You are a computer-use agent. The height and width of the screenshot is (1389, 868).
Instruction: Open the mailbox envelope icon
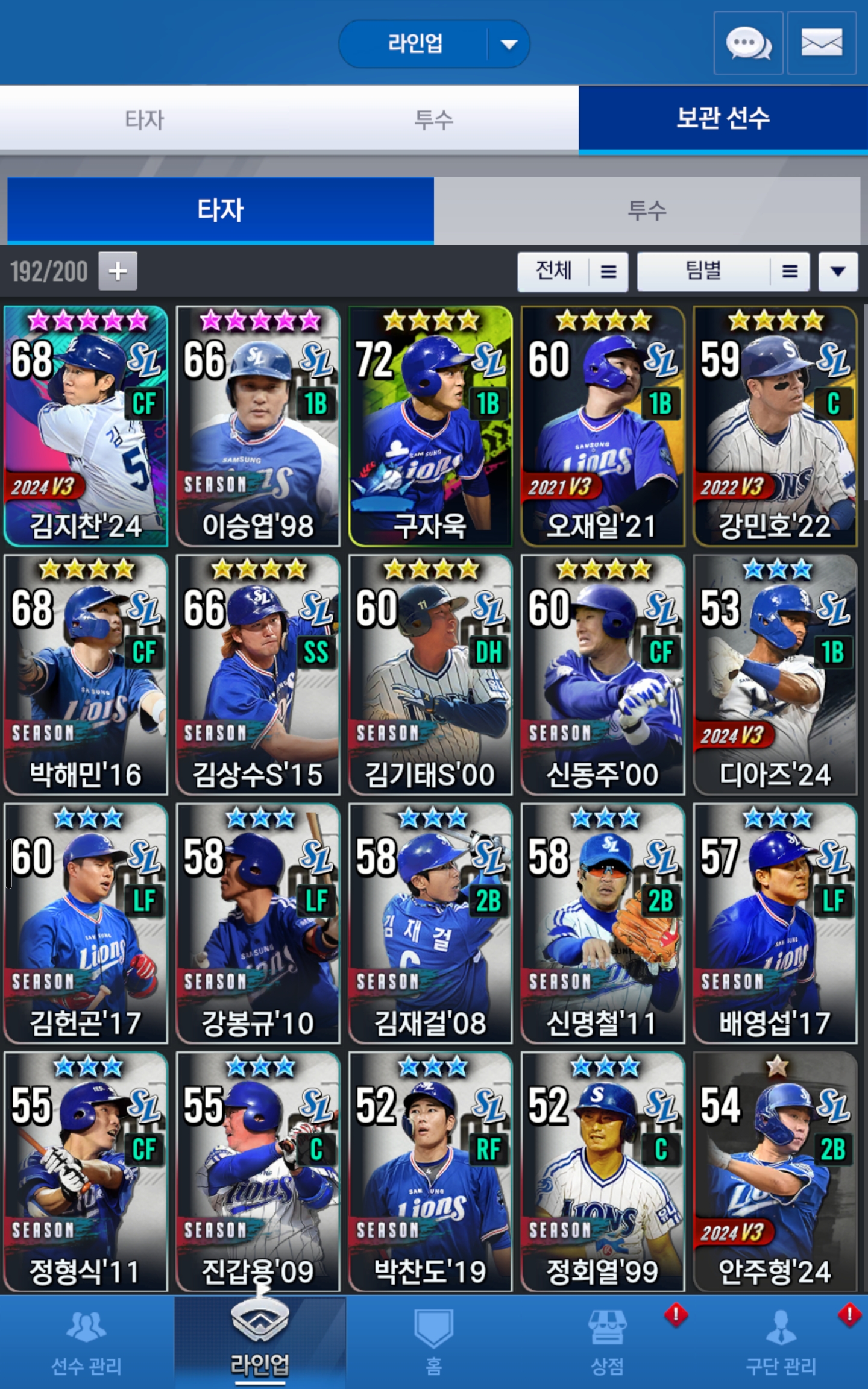[822, 43]
